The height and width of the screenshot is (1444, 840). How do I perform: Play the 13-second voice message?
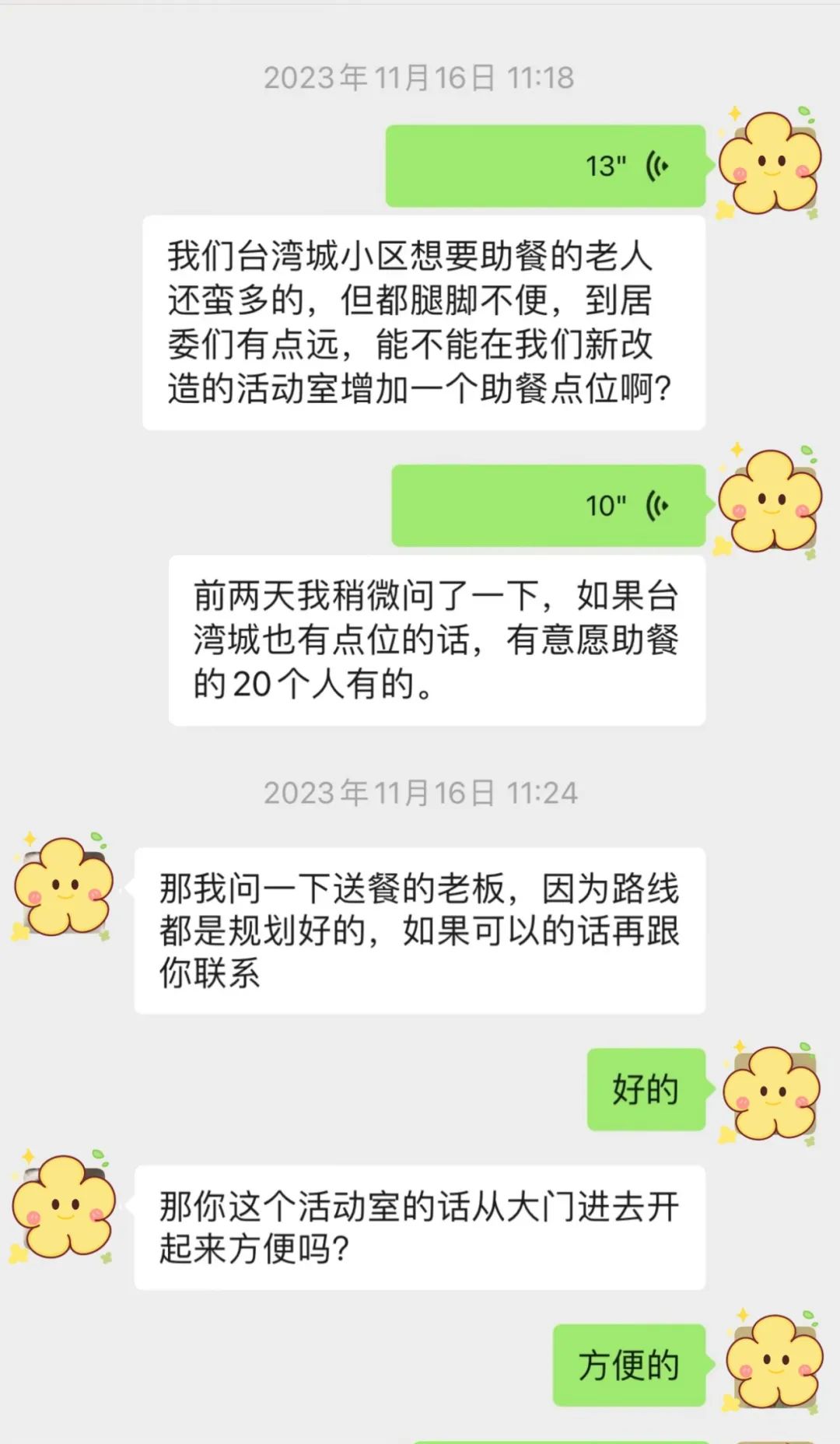click(545, 166)
